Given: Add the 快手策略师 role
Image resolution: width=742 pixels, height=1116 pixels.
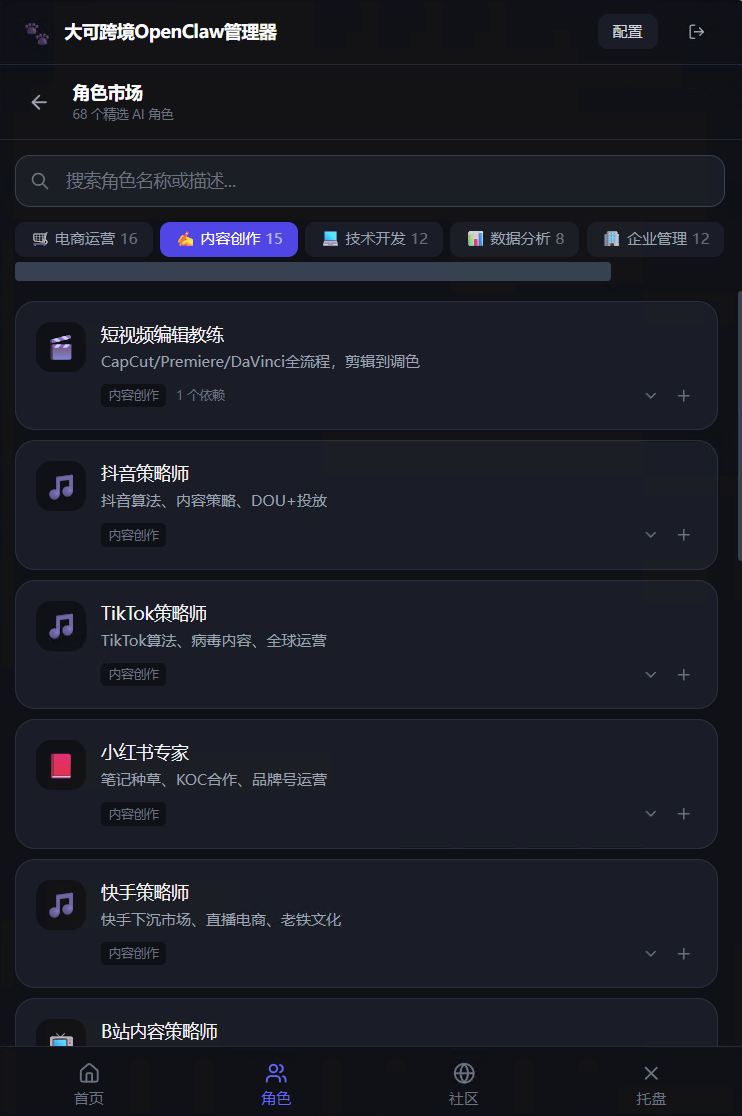Looking at the screenshot, I should [x=684, y=954].
